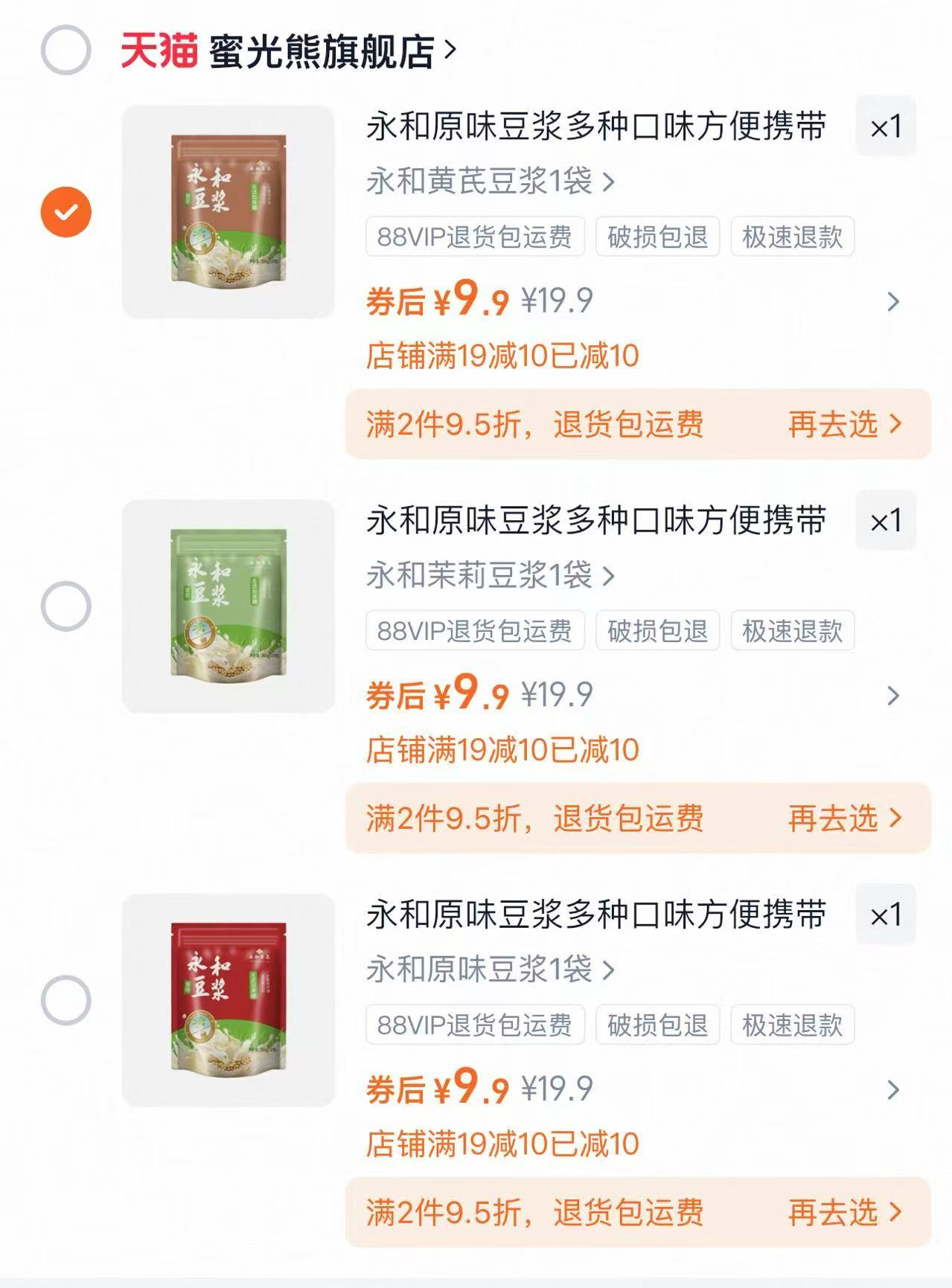Viewport: 952px width, 1288px height.
Task: Open the 满2件9.5折 promotion banner on second item
Action: pos(536,817)
